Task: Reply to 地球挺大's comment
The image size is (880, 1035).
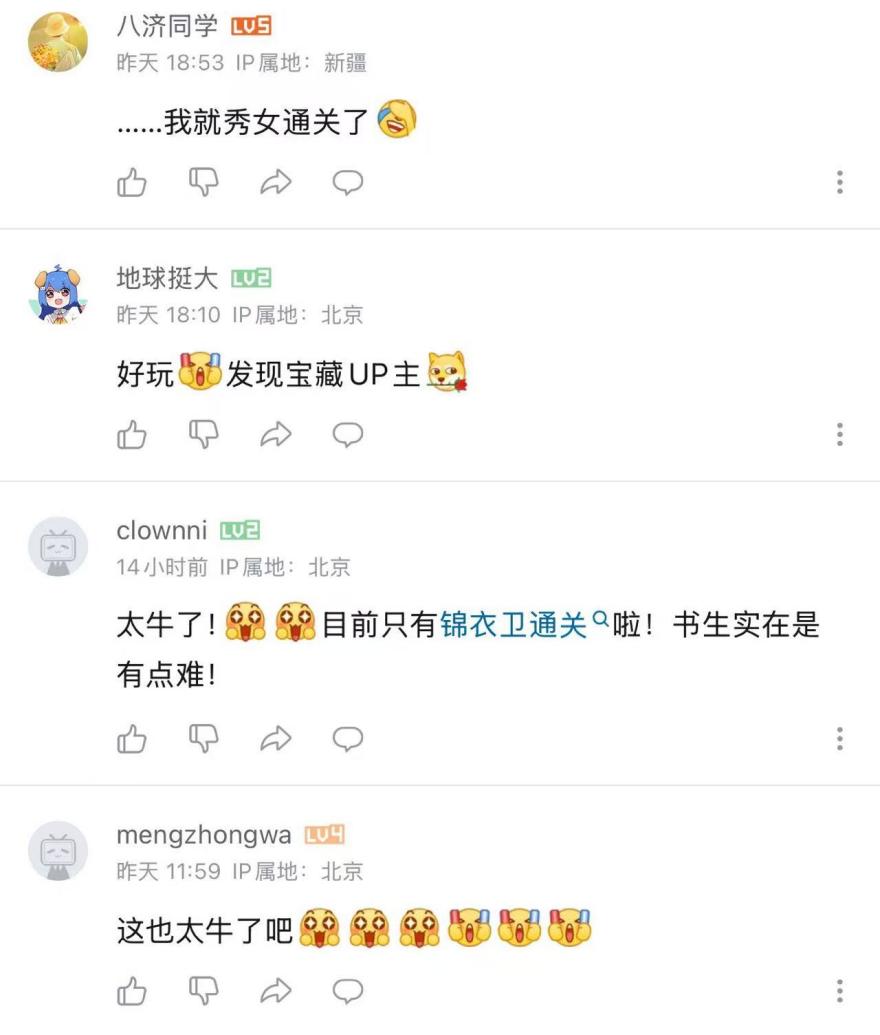Action: pos(347,434)
